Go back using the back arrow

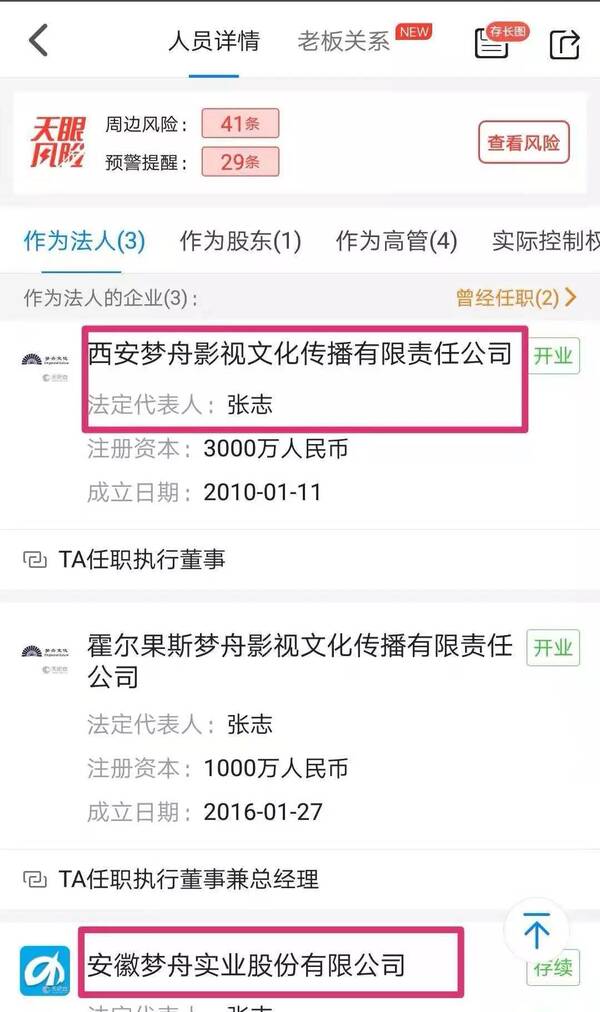click(38, 41)
